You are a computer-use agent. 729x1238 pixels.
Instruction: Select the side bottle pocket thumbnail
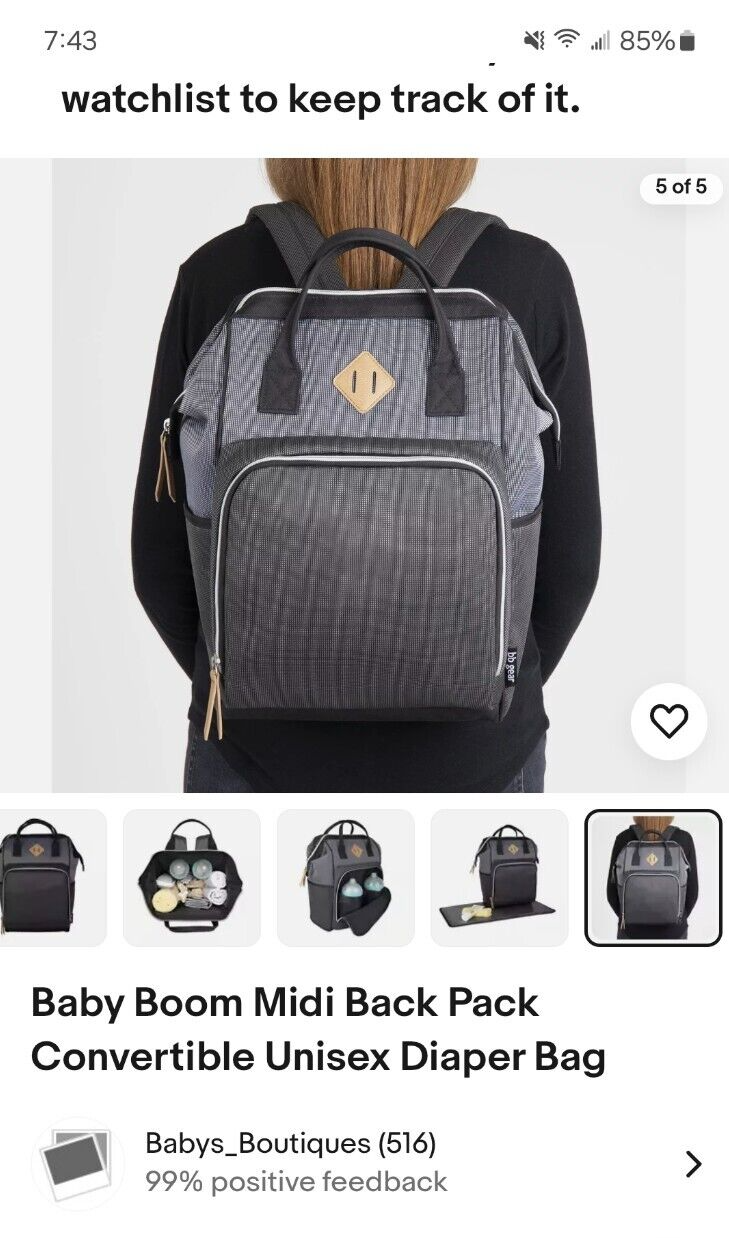(346, 878)
